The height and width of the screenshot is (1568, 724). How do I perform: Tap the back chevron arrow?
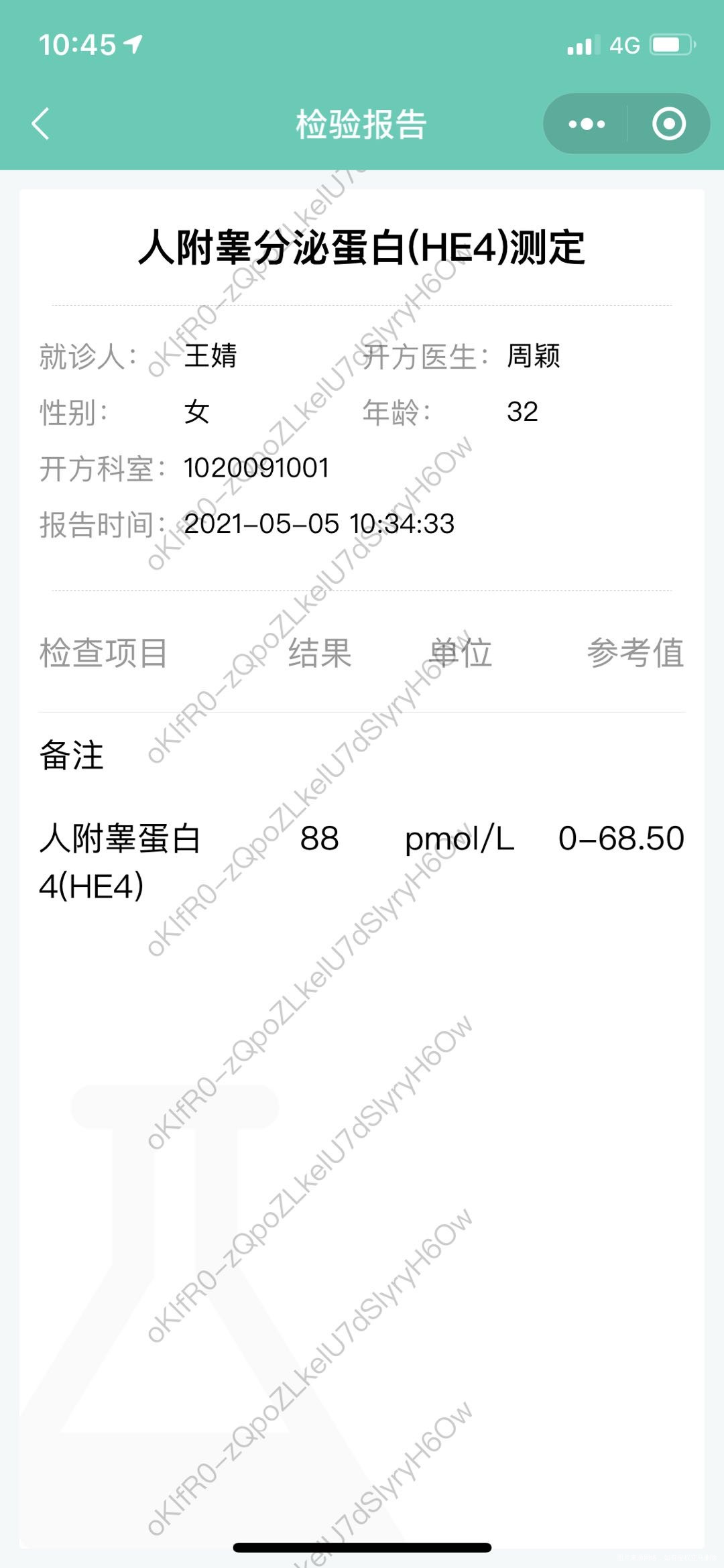pyautogui.click(x=42, y=124)
